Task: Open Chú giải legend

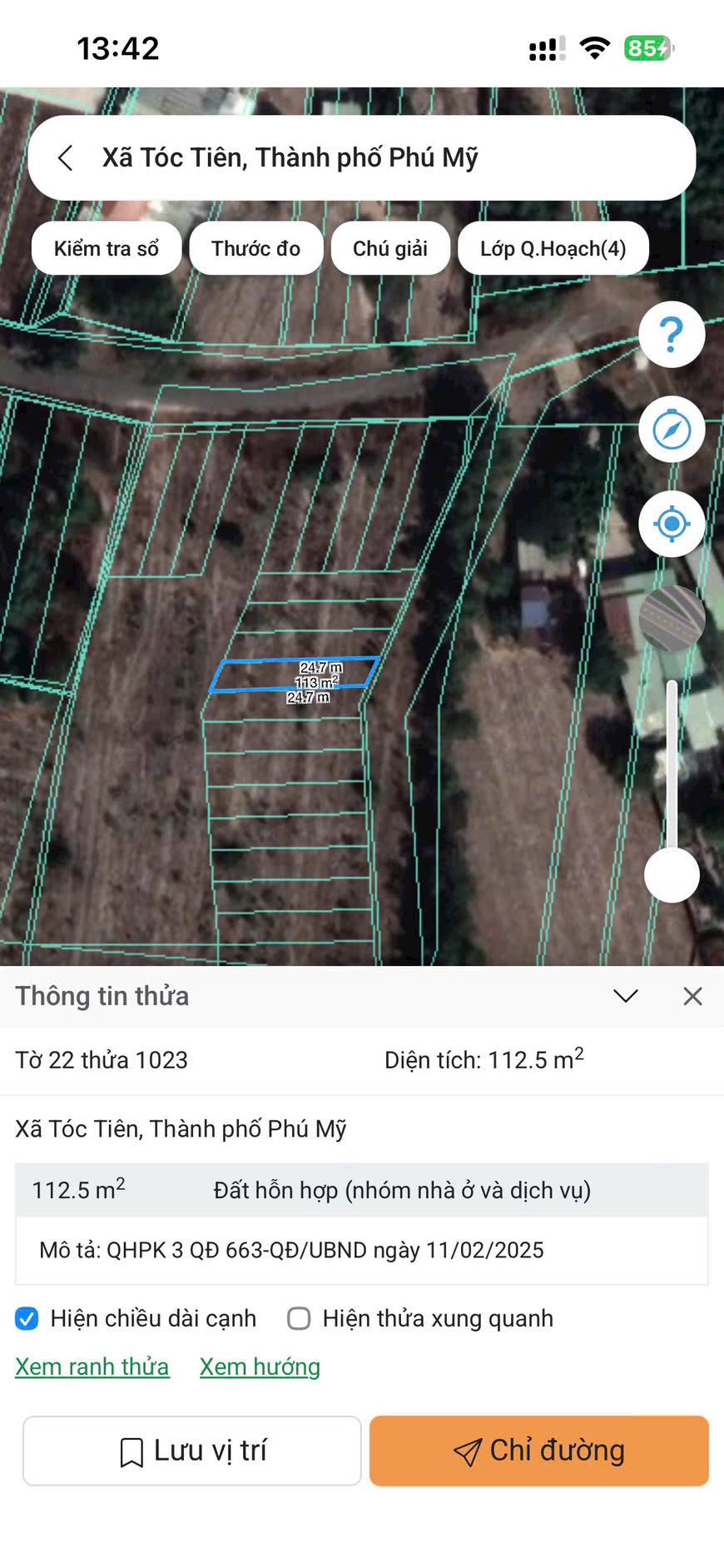Action: pyautogui.click(x=390, y=248)
